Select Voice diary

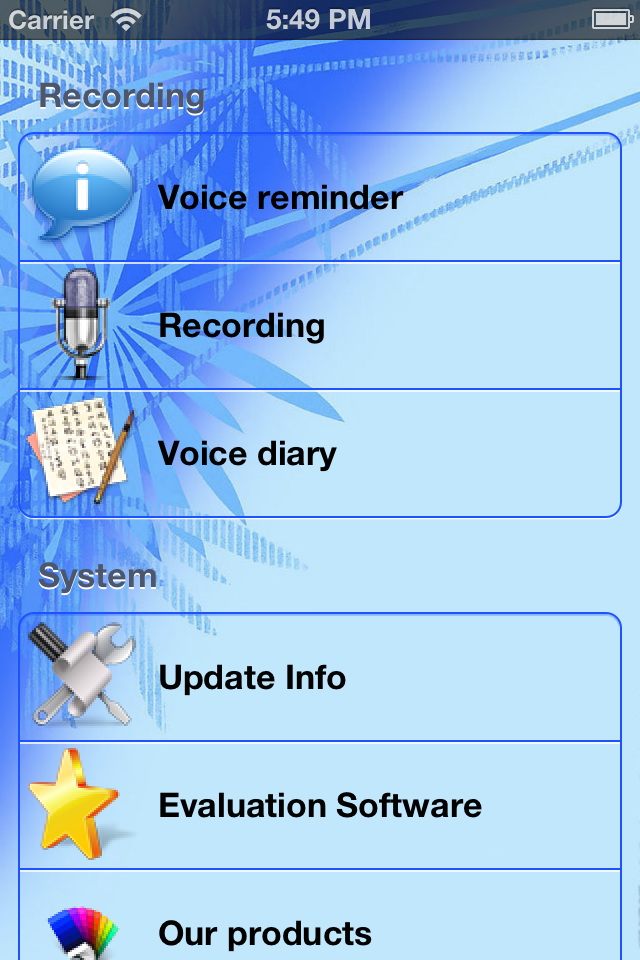point(320,454)
